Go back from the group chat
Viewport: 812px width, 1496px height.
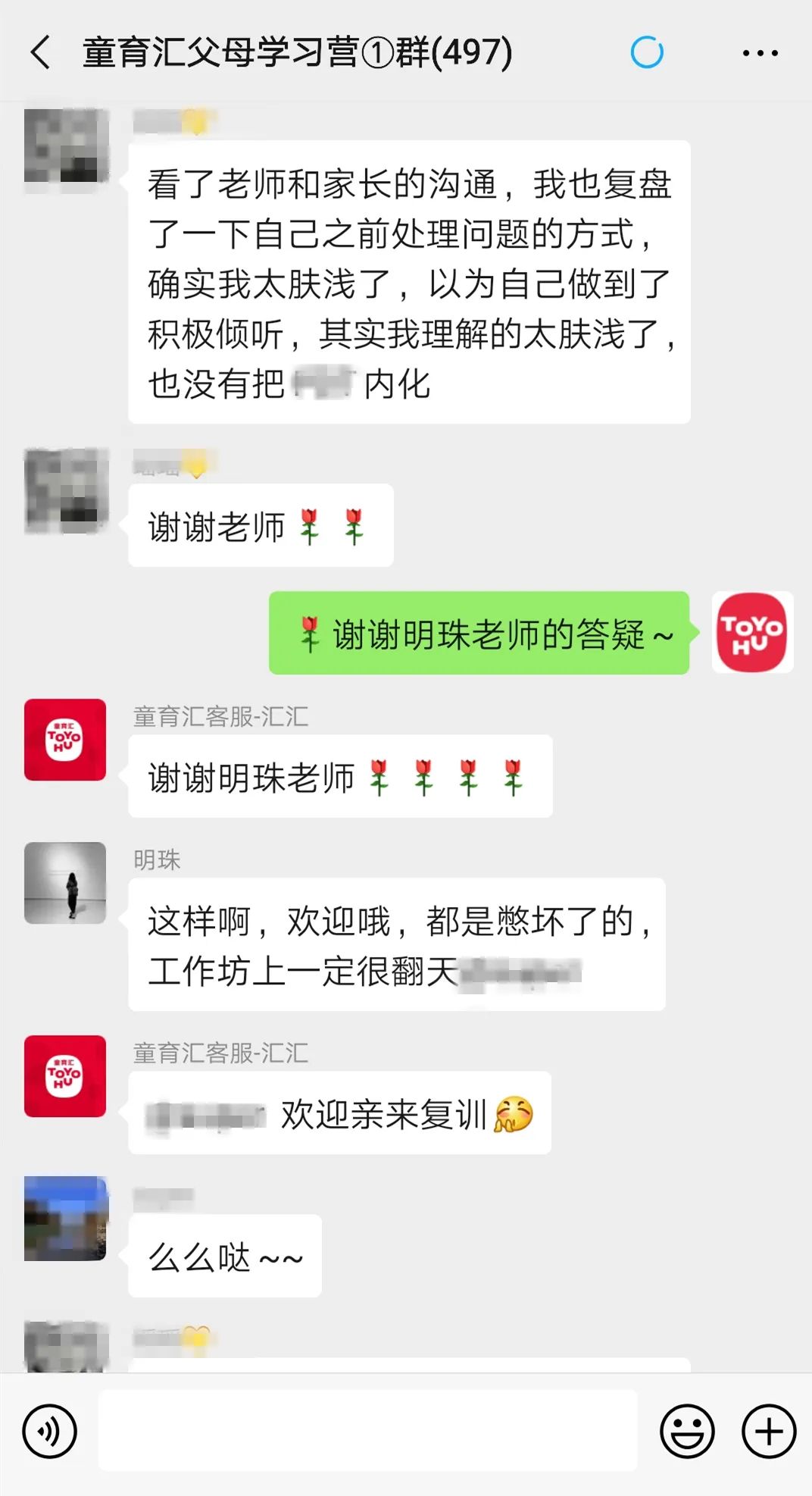pos(41,53)
